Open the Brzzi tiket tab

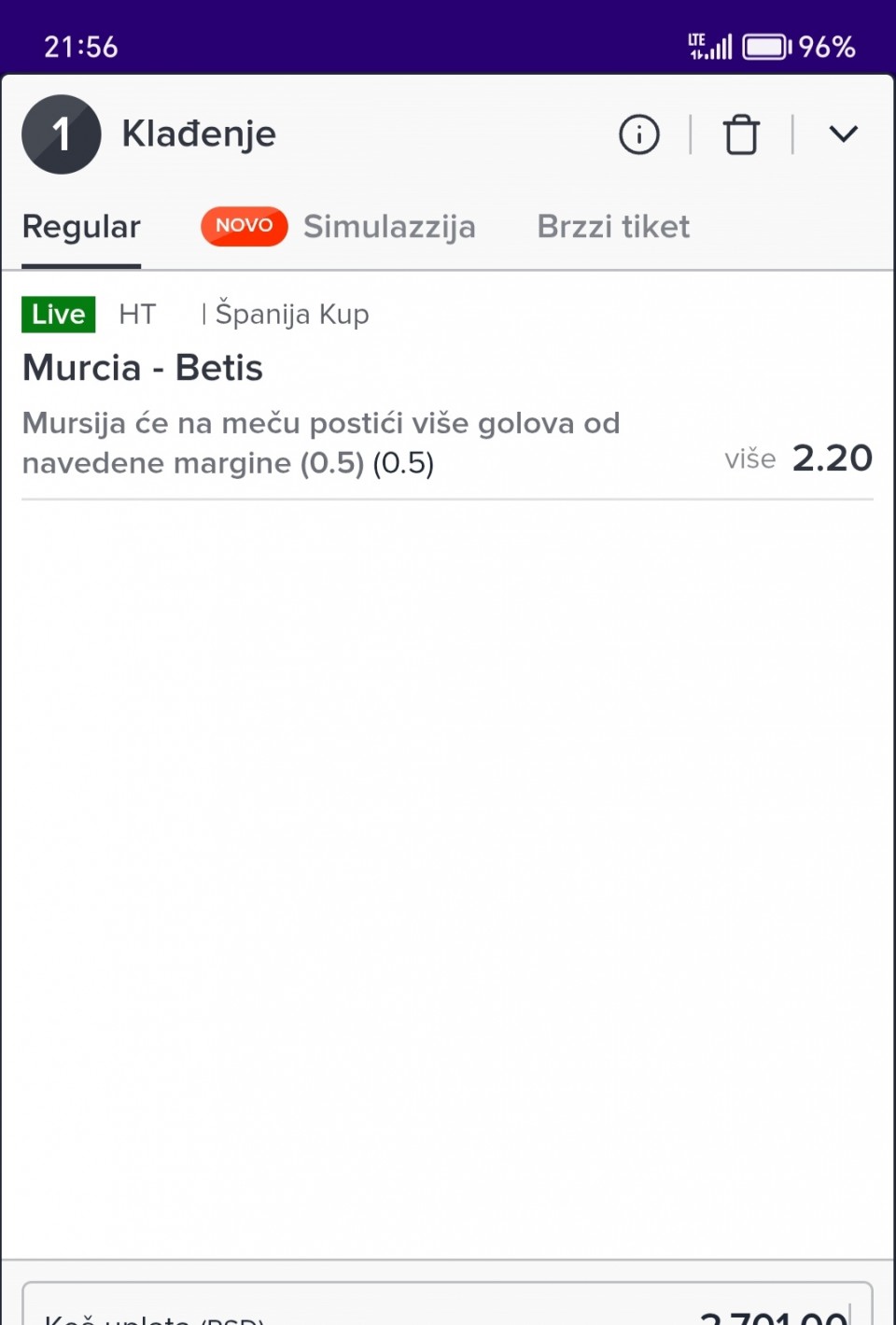[x=613, y=227]
